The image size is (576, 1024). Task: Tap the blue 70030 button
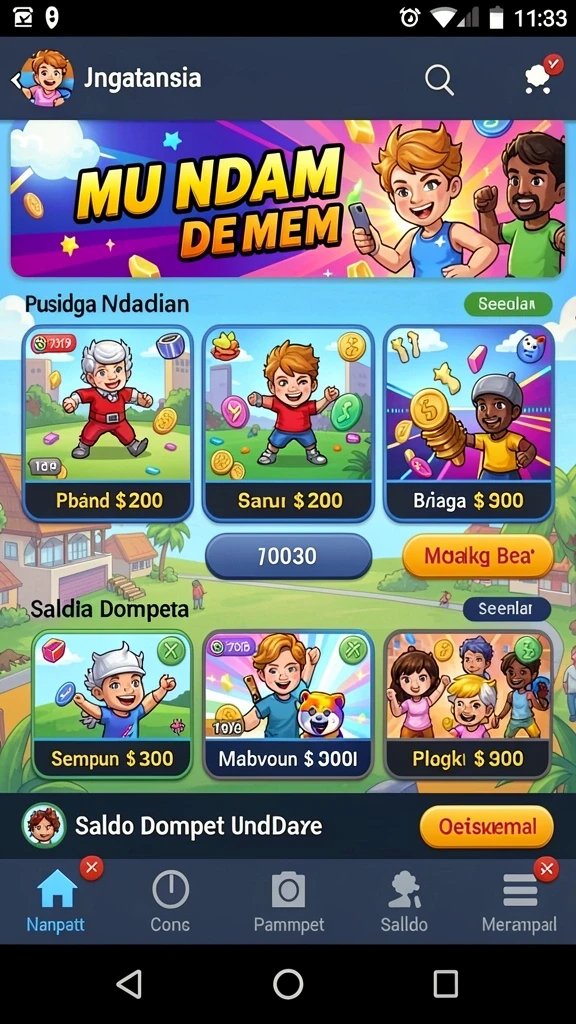(x=288, y=556)
